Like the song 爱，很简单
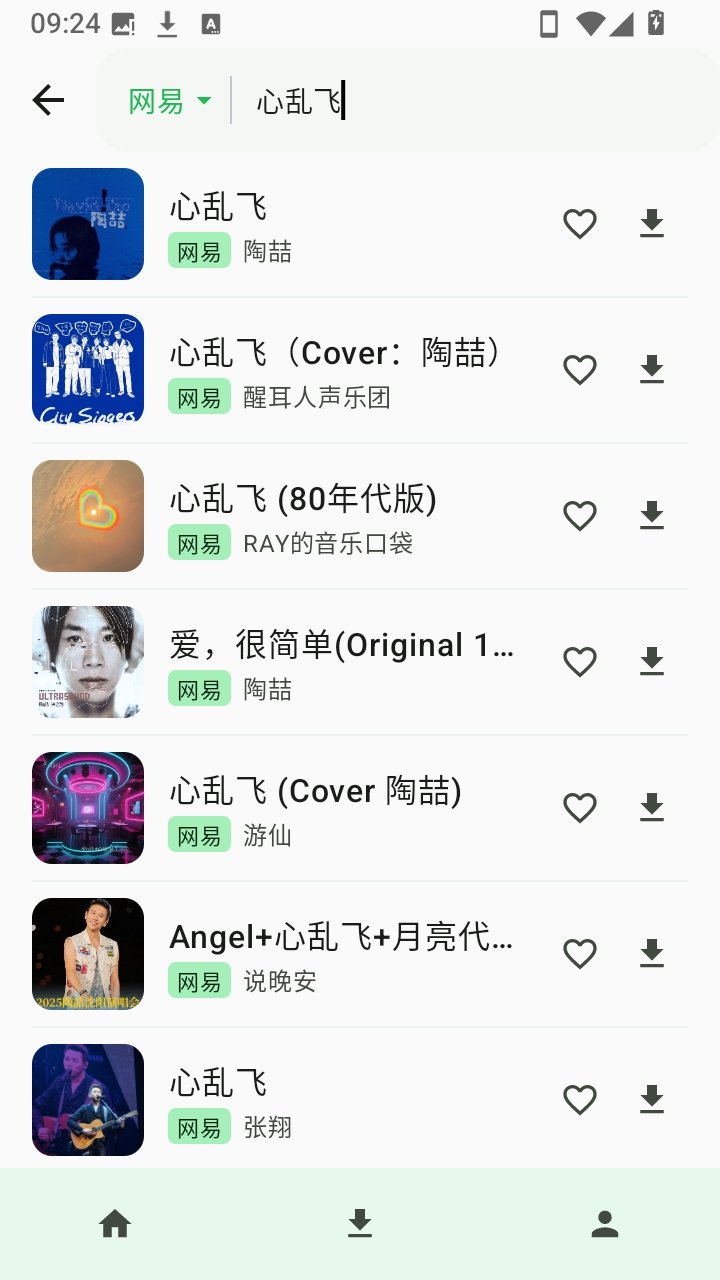This screenshot has width=720, height=1280. pos(580,662)
